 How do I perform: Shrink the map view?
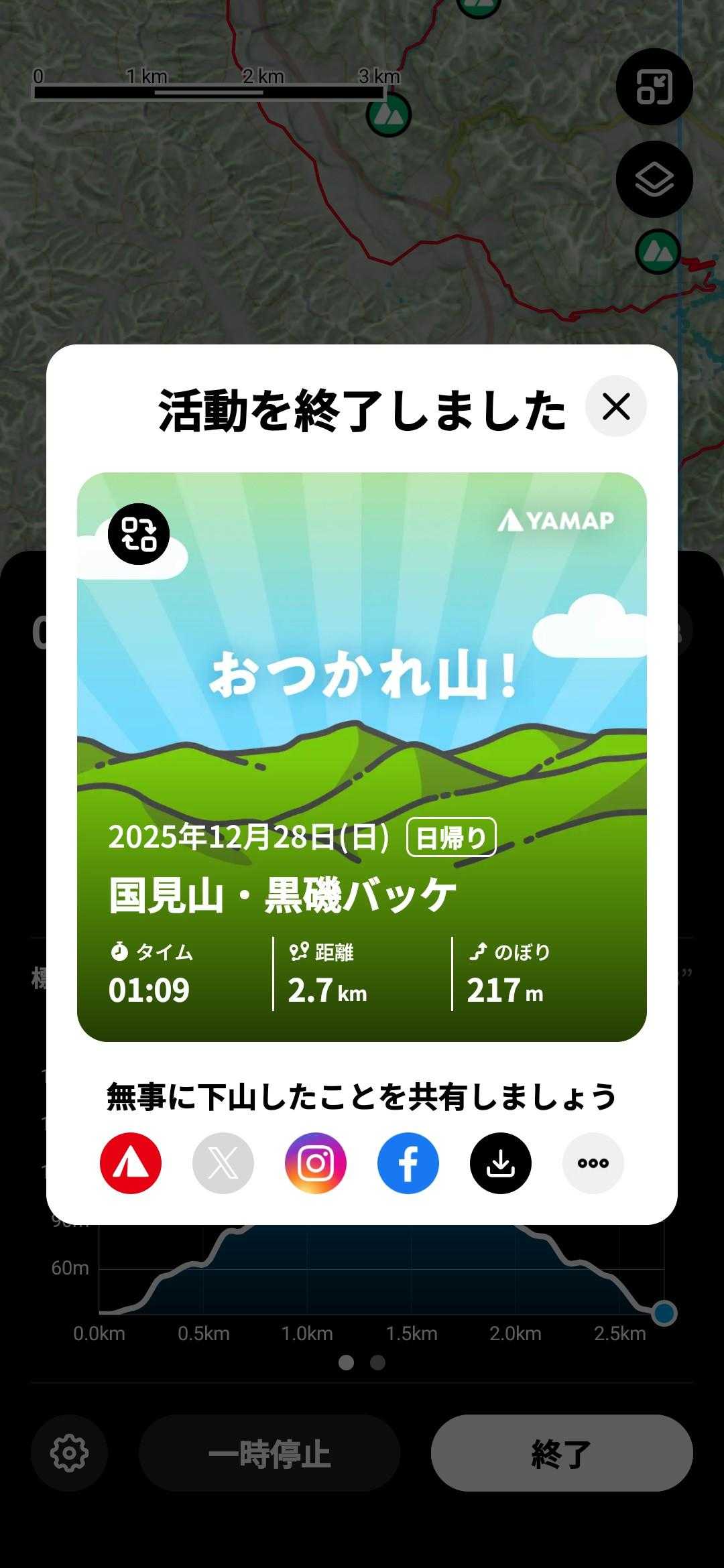tap(654, 87)
